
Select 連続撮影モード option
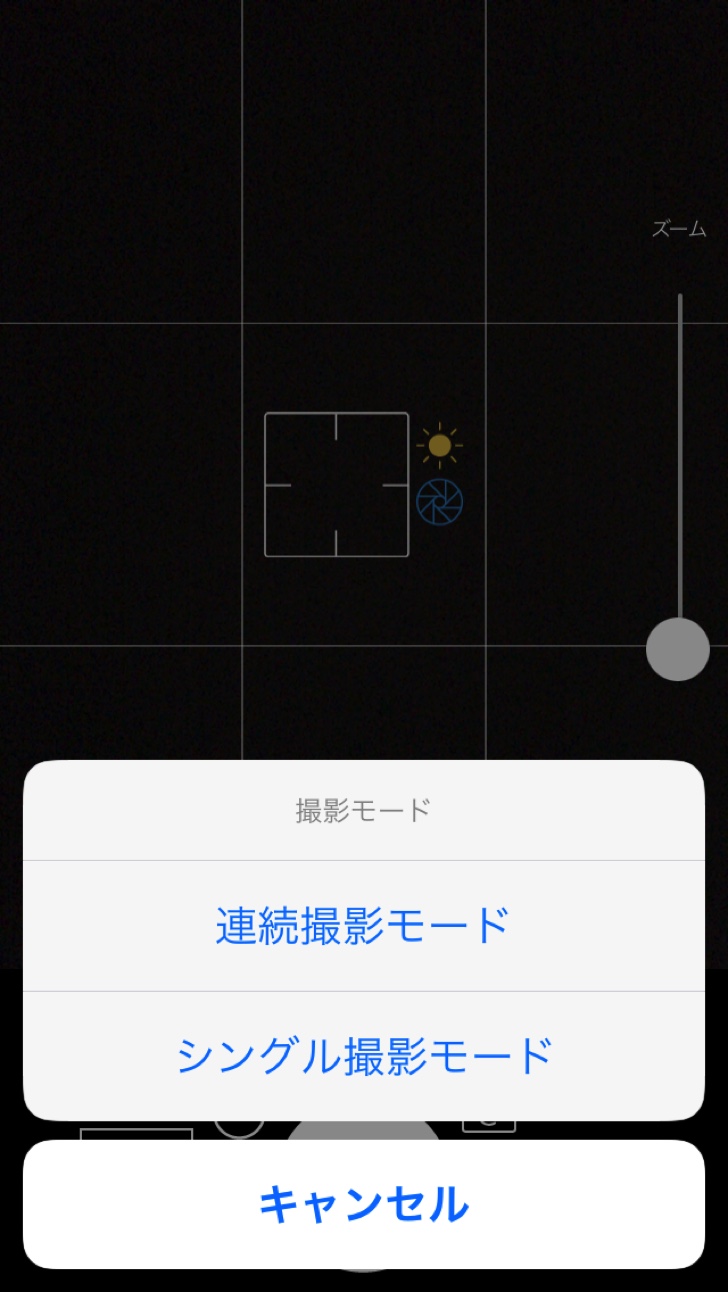point(363,926)
